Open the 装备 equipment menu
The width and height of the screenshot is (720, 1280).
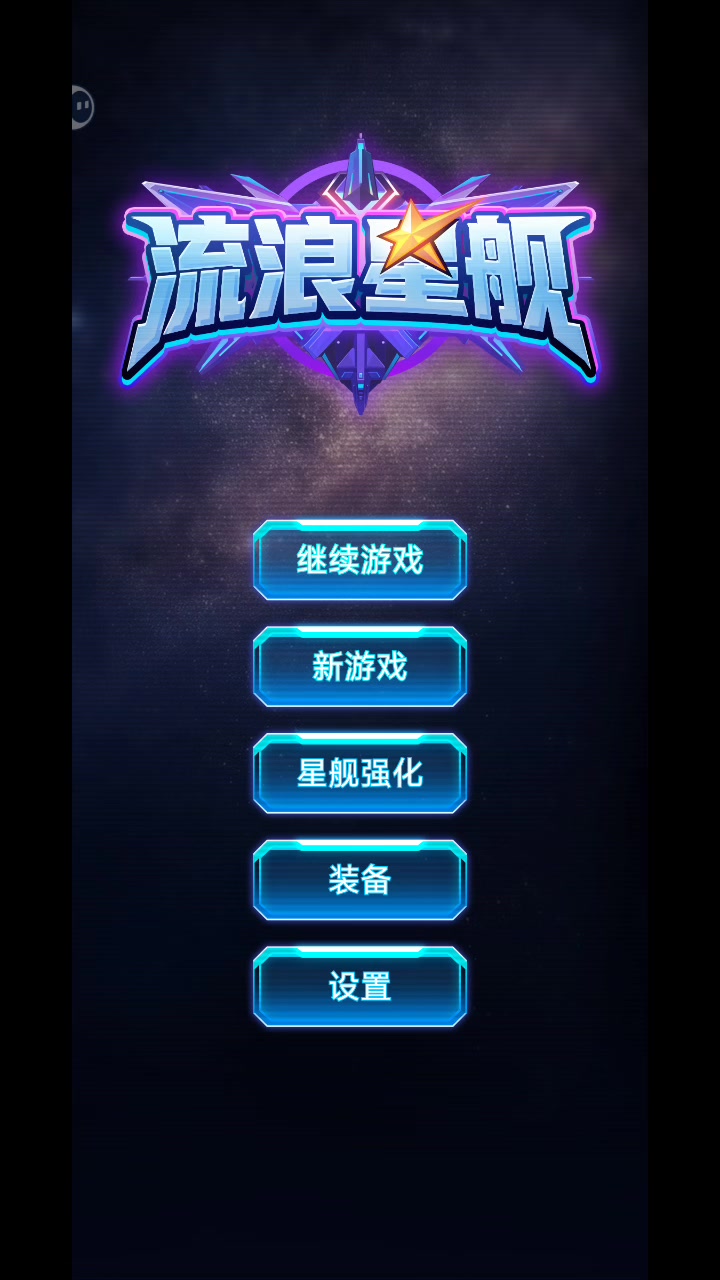click(x=360, y=880)
